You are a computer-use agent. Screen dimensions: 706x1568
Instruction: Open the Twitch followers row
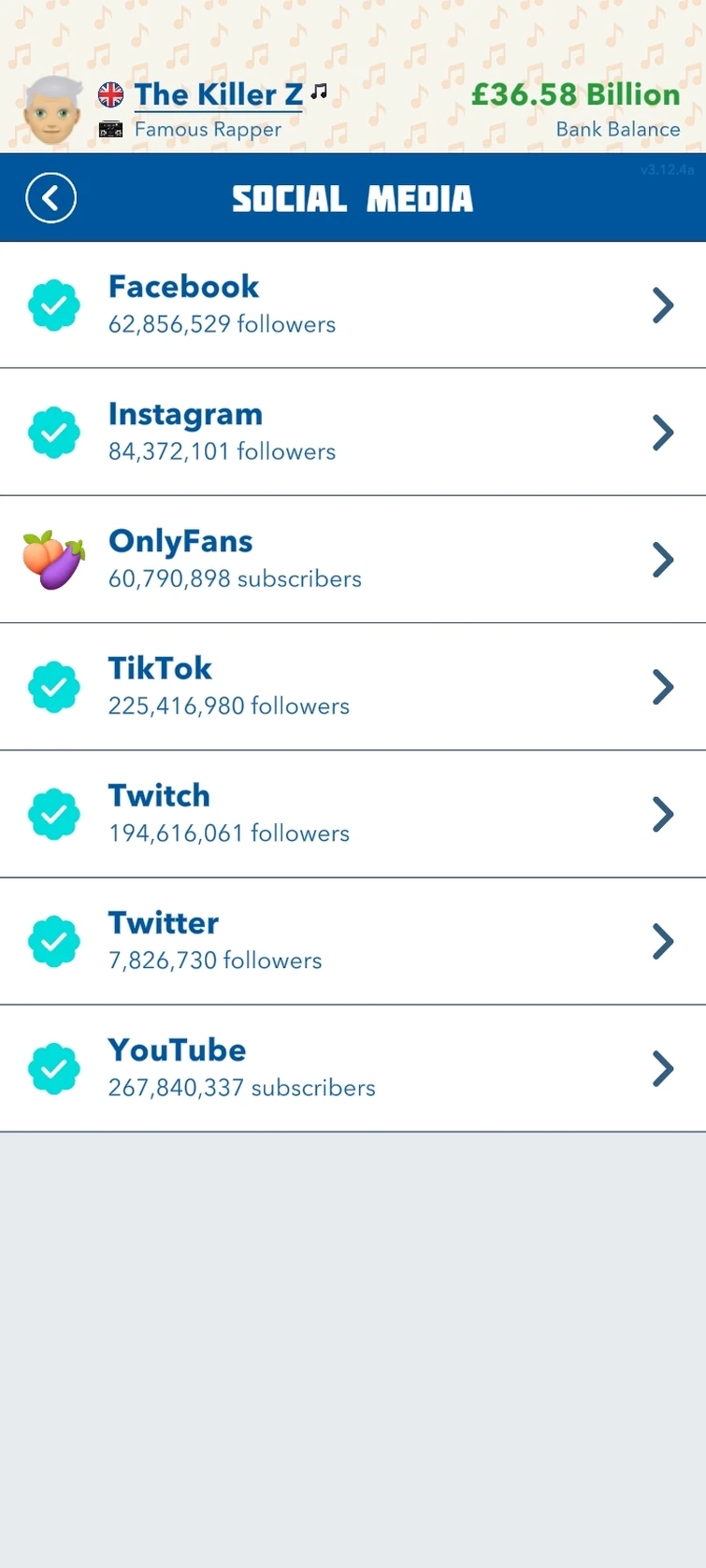353,813
